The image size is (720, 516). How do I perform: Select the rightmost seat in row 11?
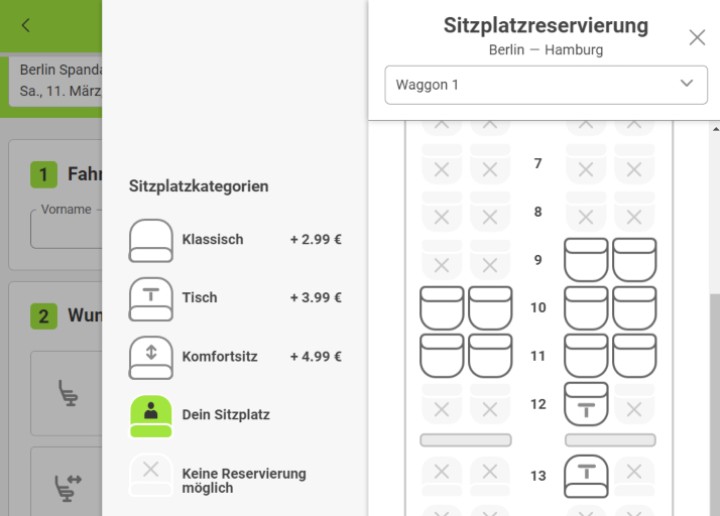[x=634, y=355]
